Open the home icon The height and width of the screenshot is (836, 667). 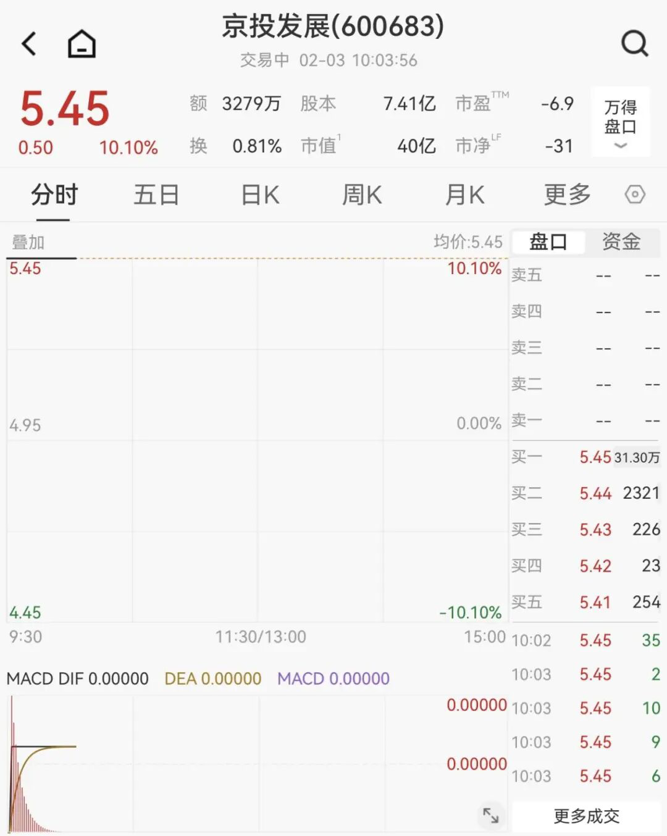[81, 44]
